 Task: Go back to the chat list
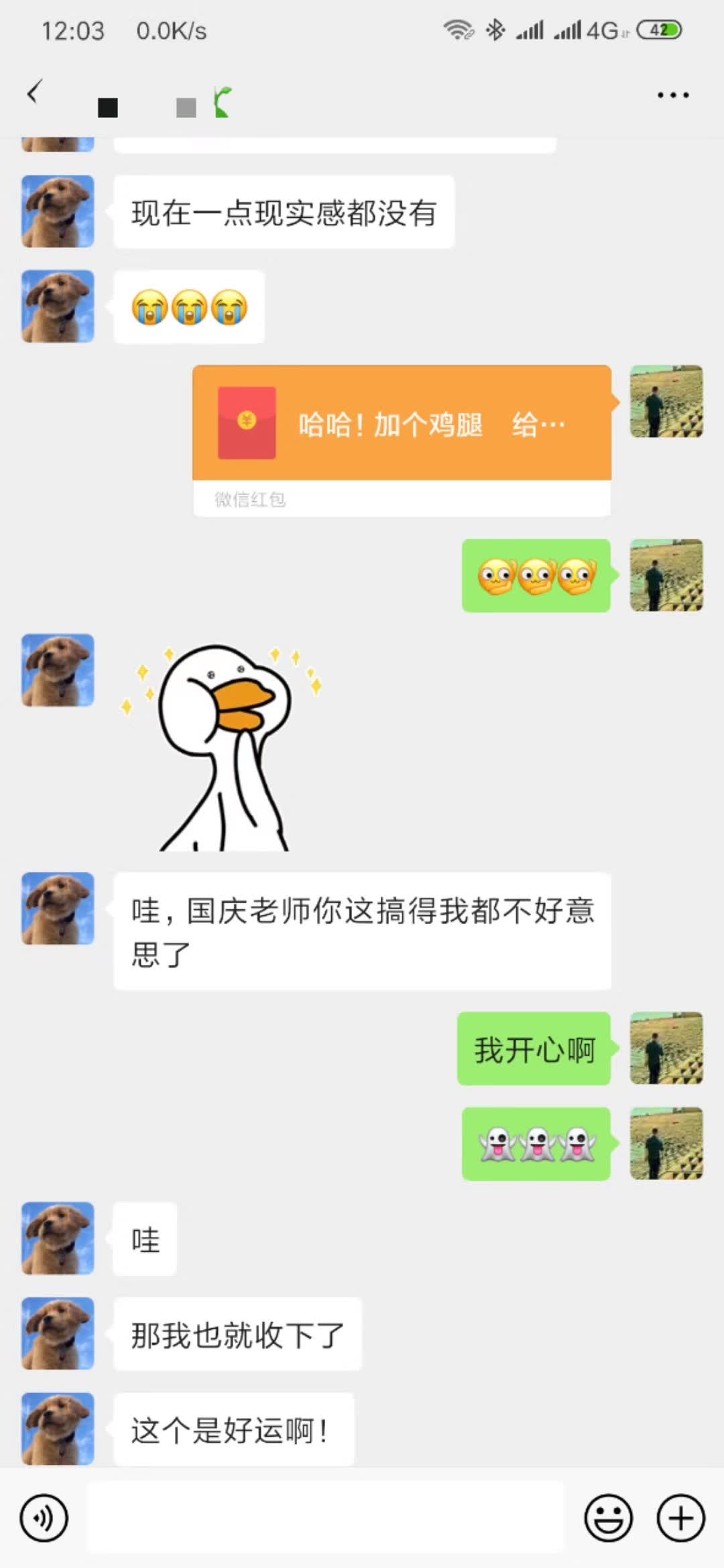34,92
